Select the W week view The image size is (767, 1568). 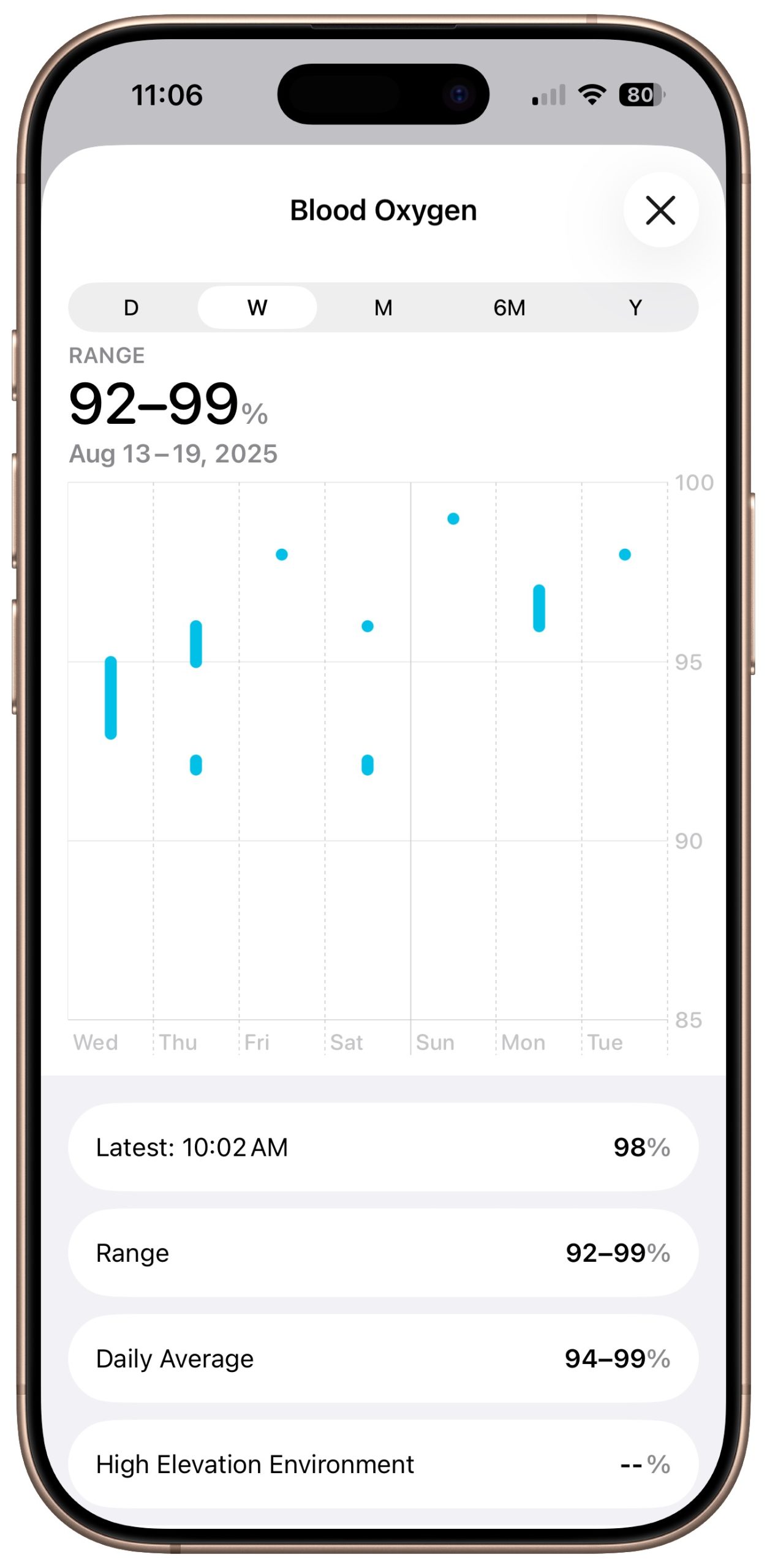tap(257, 307)
